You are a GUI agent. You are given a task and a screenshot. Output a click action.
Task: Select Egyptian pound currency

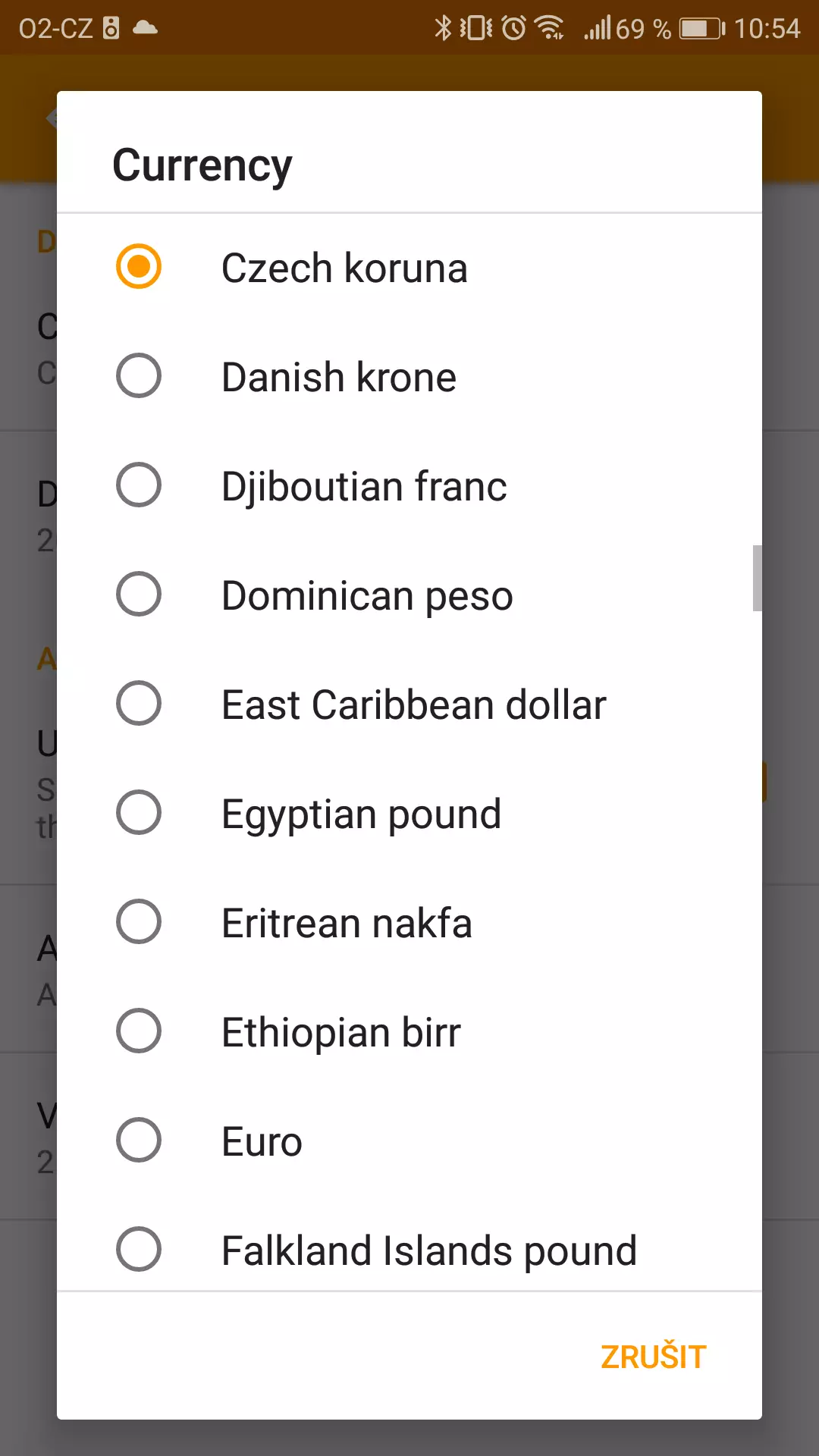click(409, 814)
